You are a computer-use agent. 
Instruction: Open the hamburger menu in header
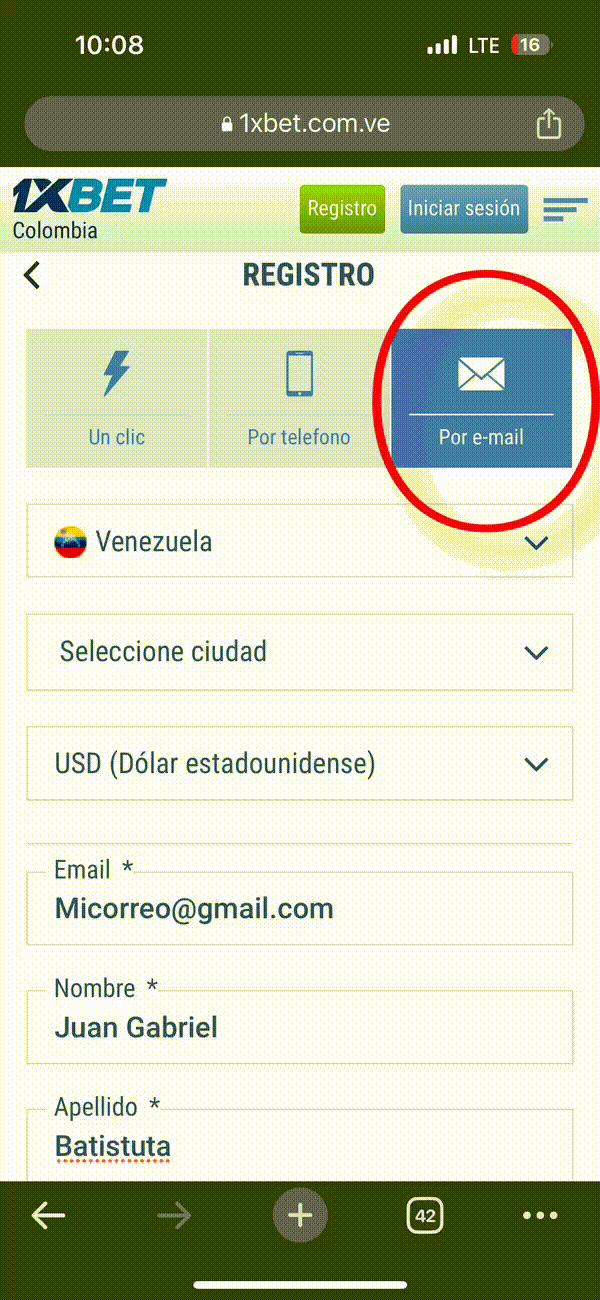[565, 209]
